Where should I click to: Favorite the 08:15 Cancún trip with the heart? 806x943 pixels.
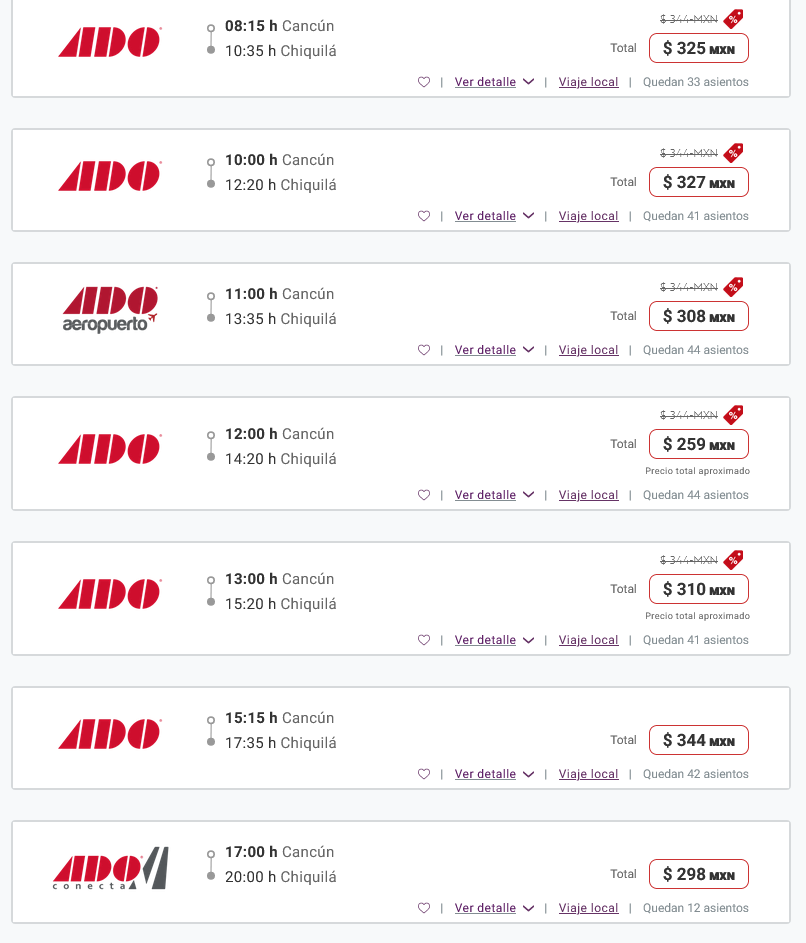tap(423, 81)
